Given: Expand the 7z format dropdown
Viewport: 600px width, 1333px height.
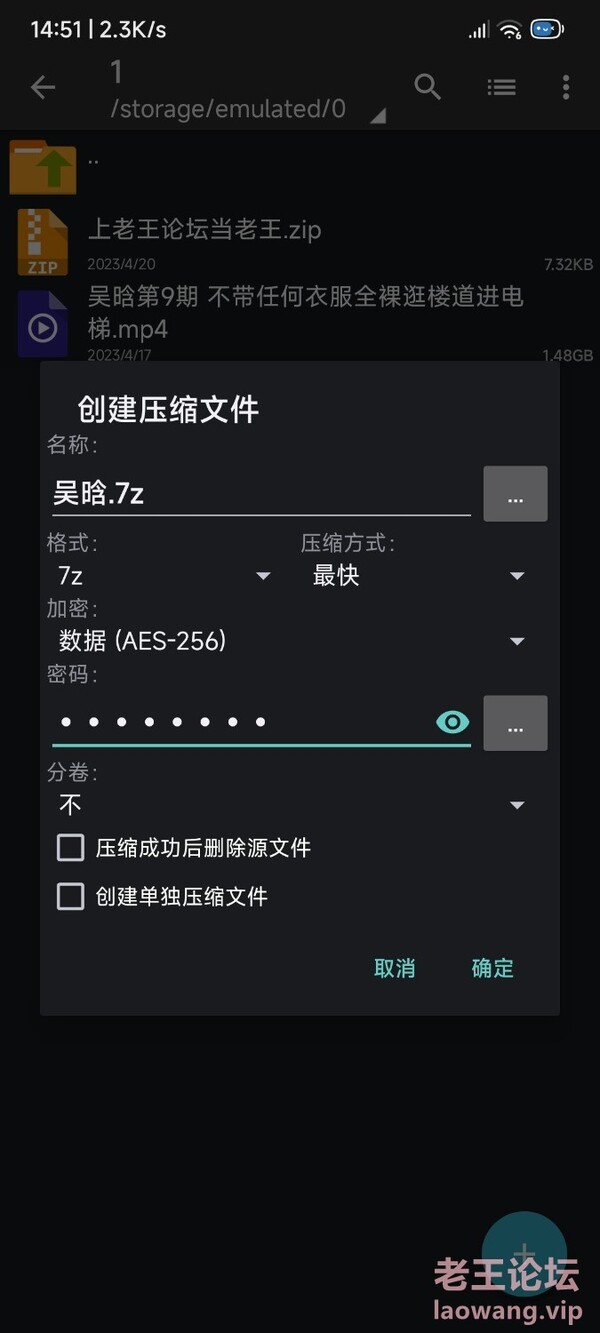Looking at the screenshot, I should [x=165, y=576].
